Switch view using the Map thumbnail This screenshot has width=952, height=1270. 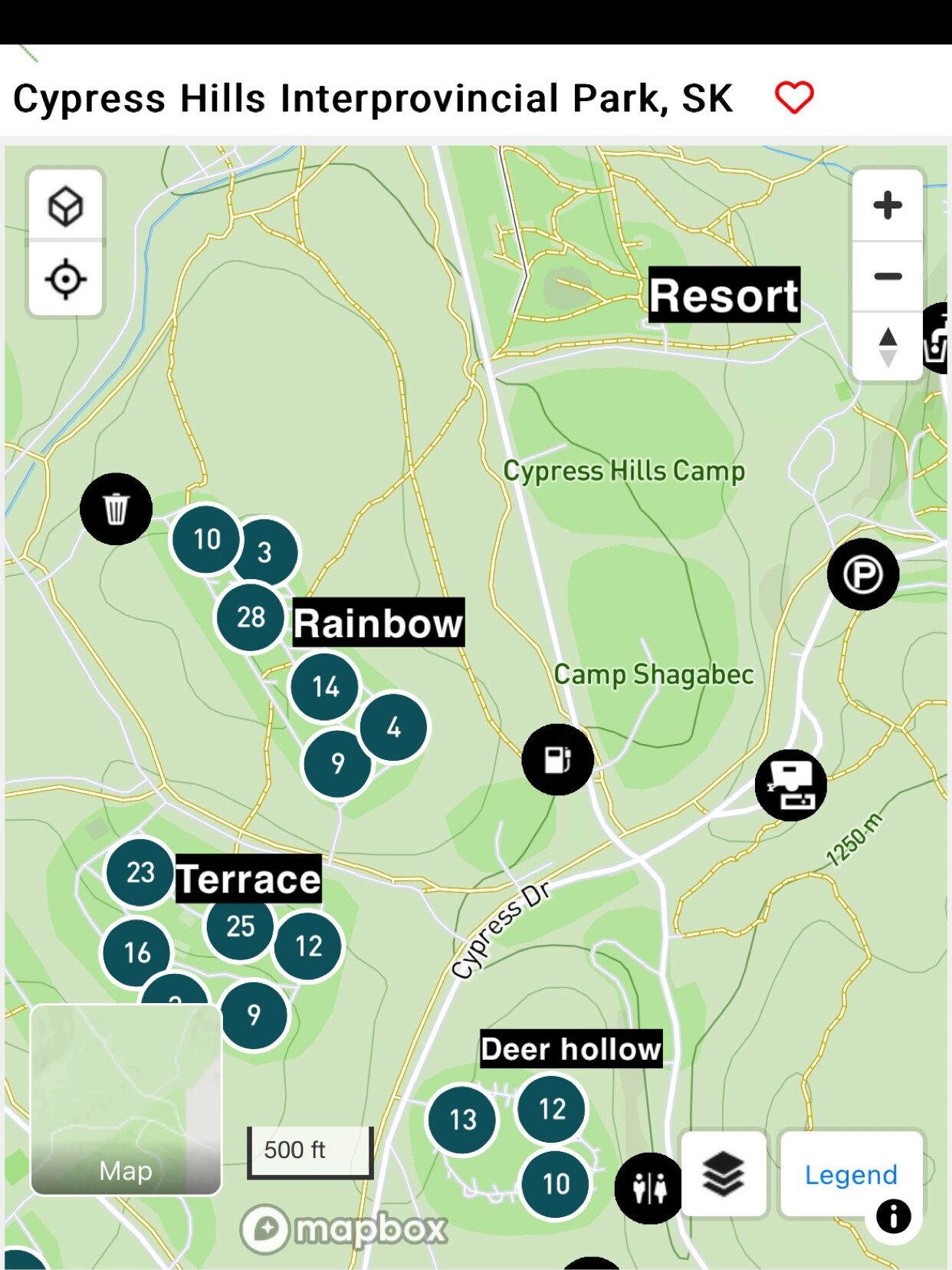pyautogui.click(x=126, y=1100)
